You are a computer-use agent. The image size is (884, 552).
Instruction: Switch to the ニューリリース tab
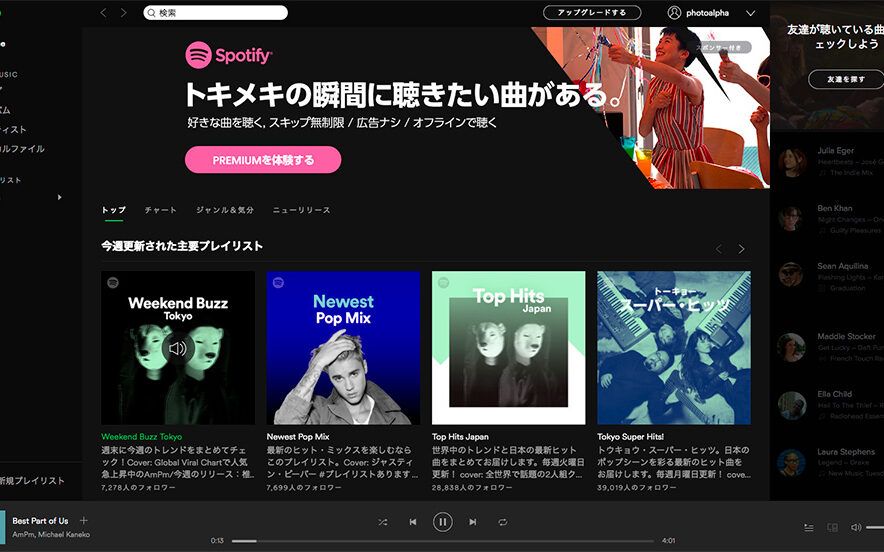pos(301,210)
